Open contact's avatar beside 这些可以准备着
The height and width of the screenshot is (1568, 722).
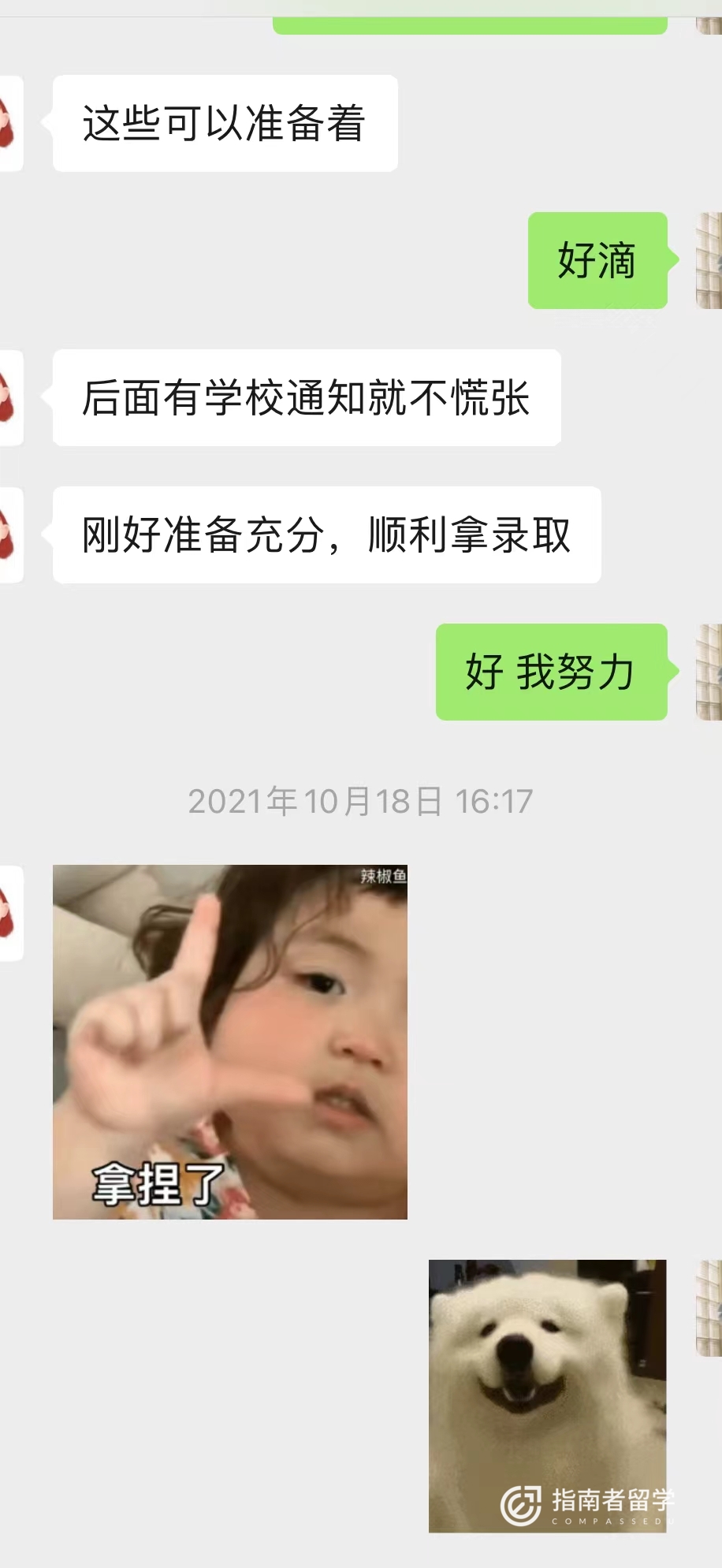click(x=11, y=123)
